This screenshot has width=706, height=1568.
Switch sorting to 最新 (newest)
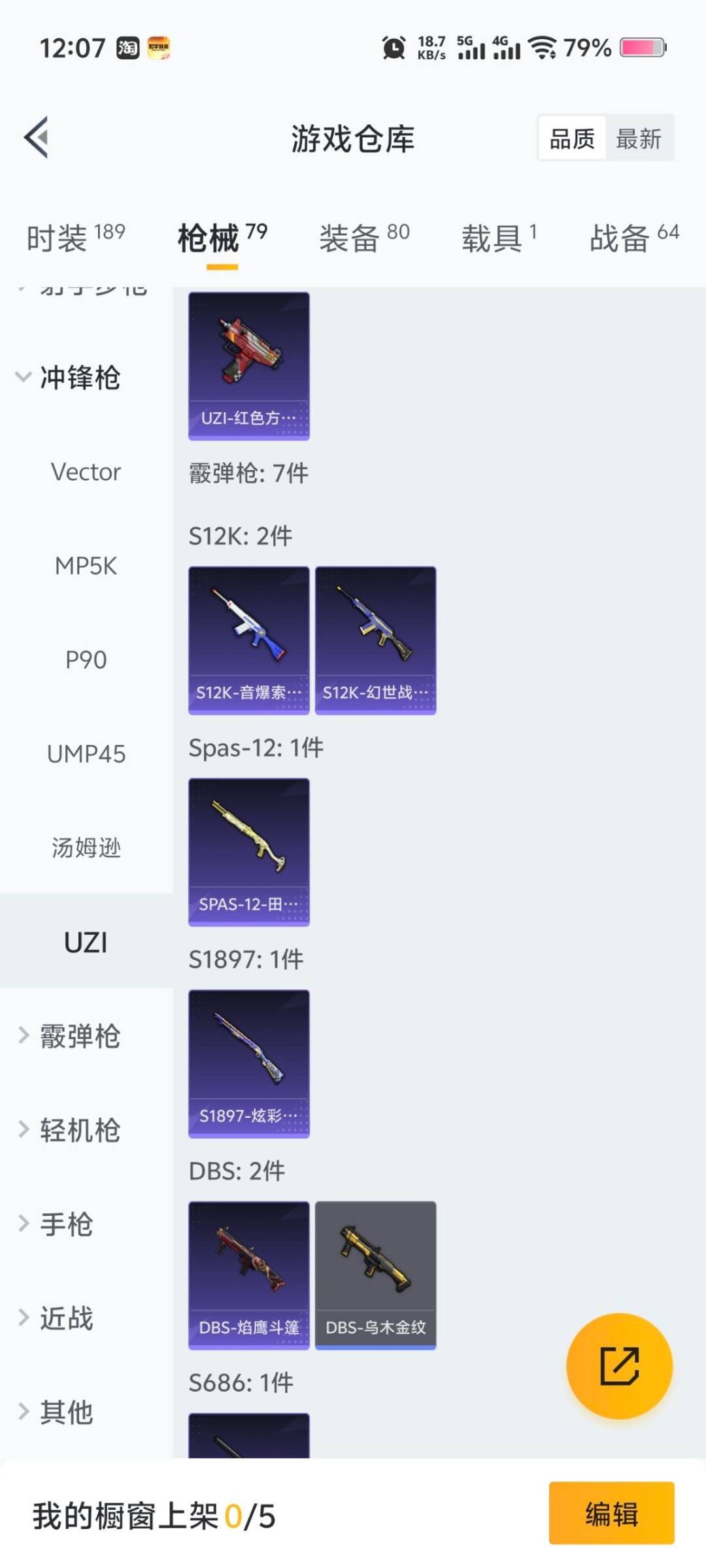tap(640, 138)
